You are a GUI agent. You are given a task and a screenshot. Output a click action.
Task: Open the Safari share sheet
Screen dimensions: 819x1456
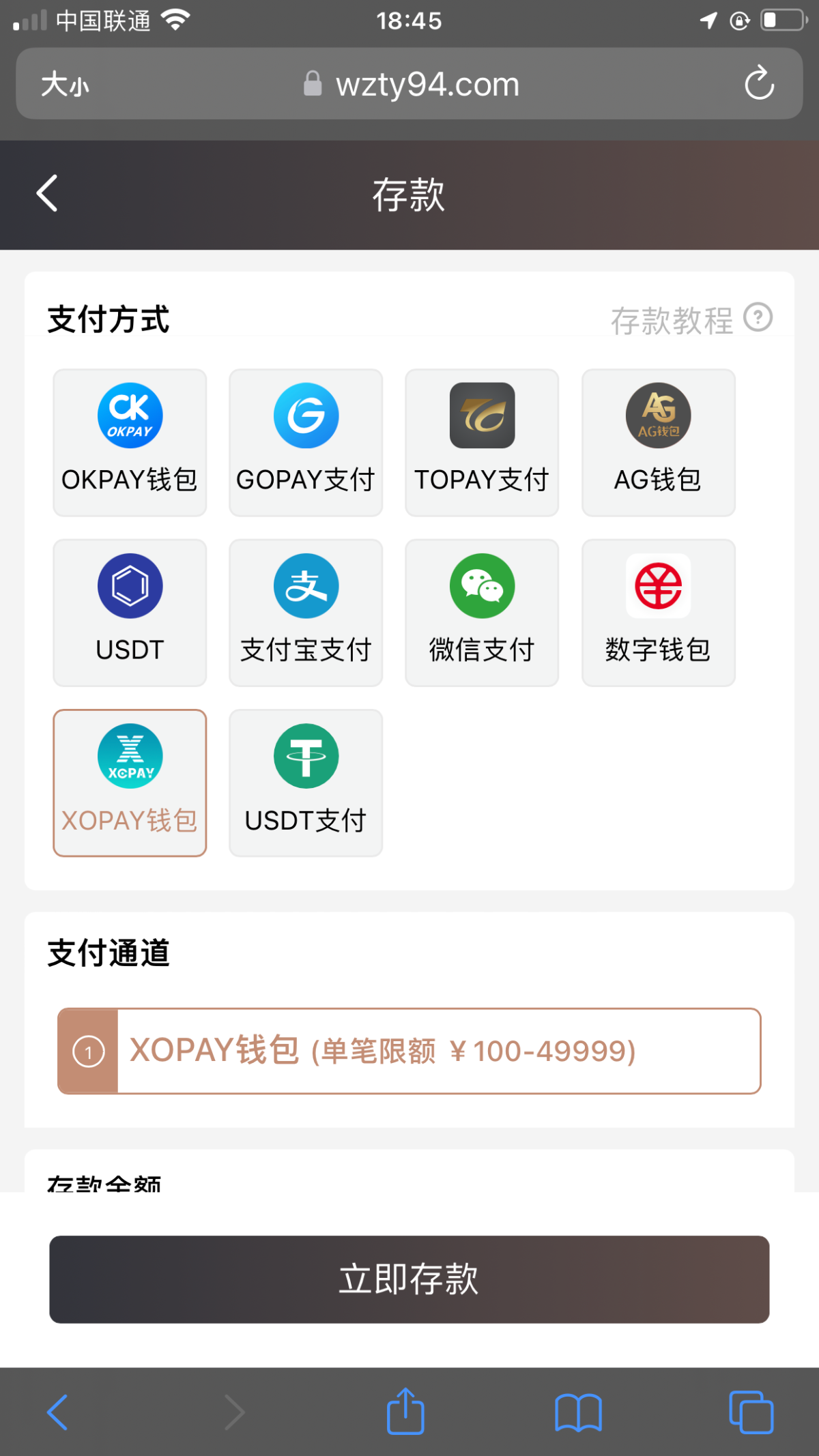tap(405, 1411)
